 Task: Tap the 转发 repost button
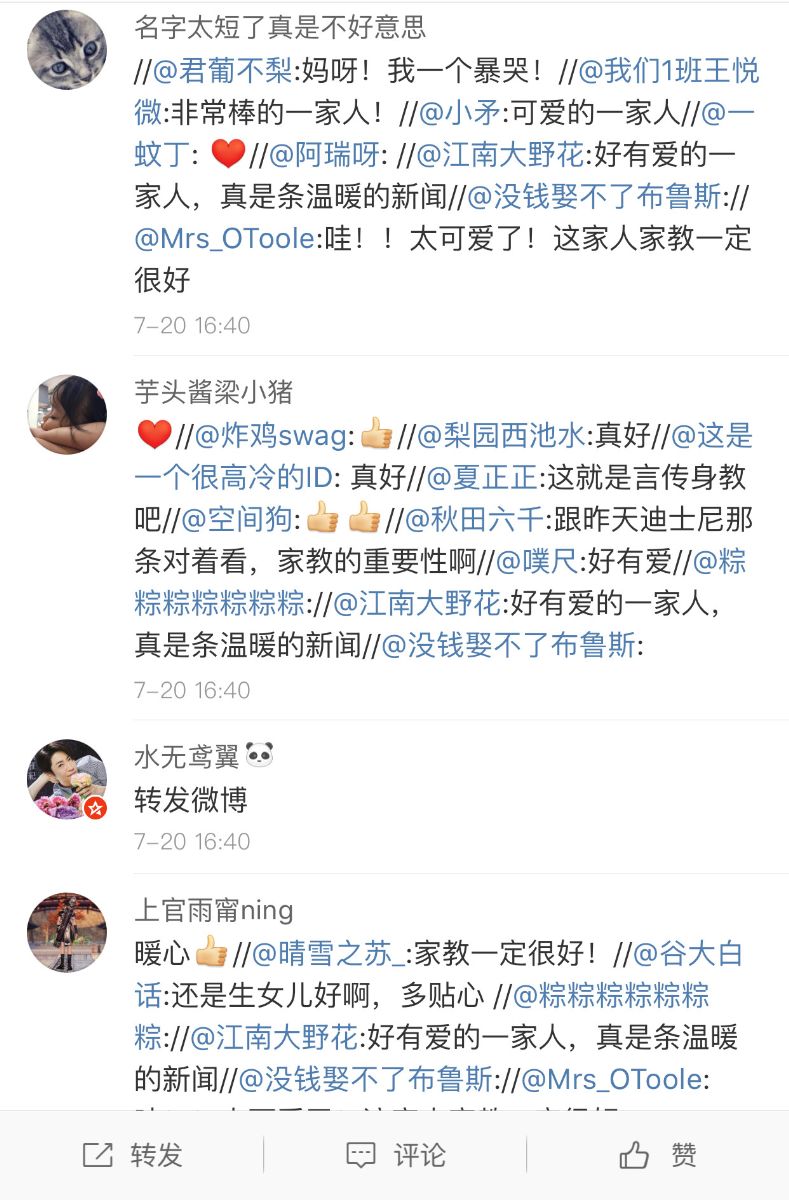[133, 1156]
